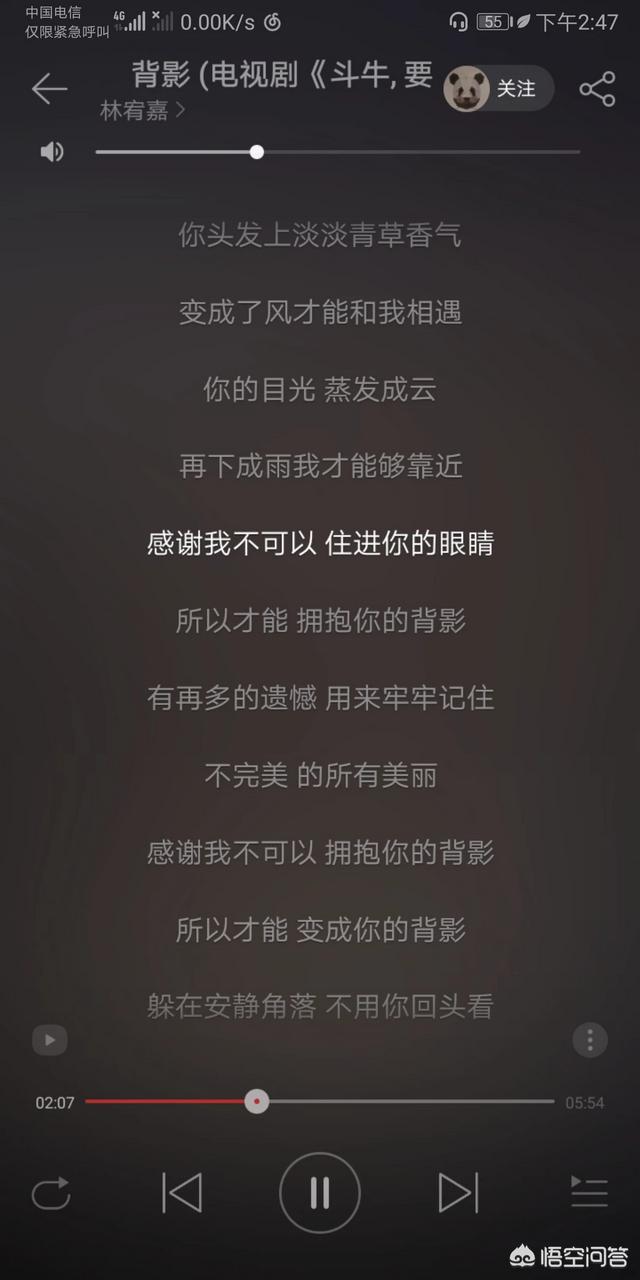Open artist 林宥嘉 page
Screen dimensions: 640x1280
pyautogui.click(x=143, y=111)
